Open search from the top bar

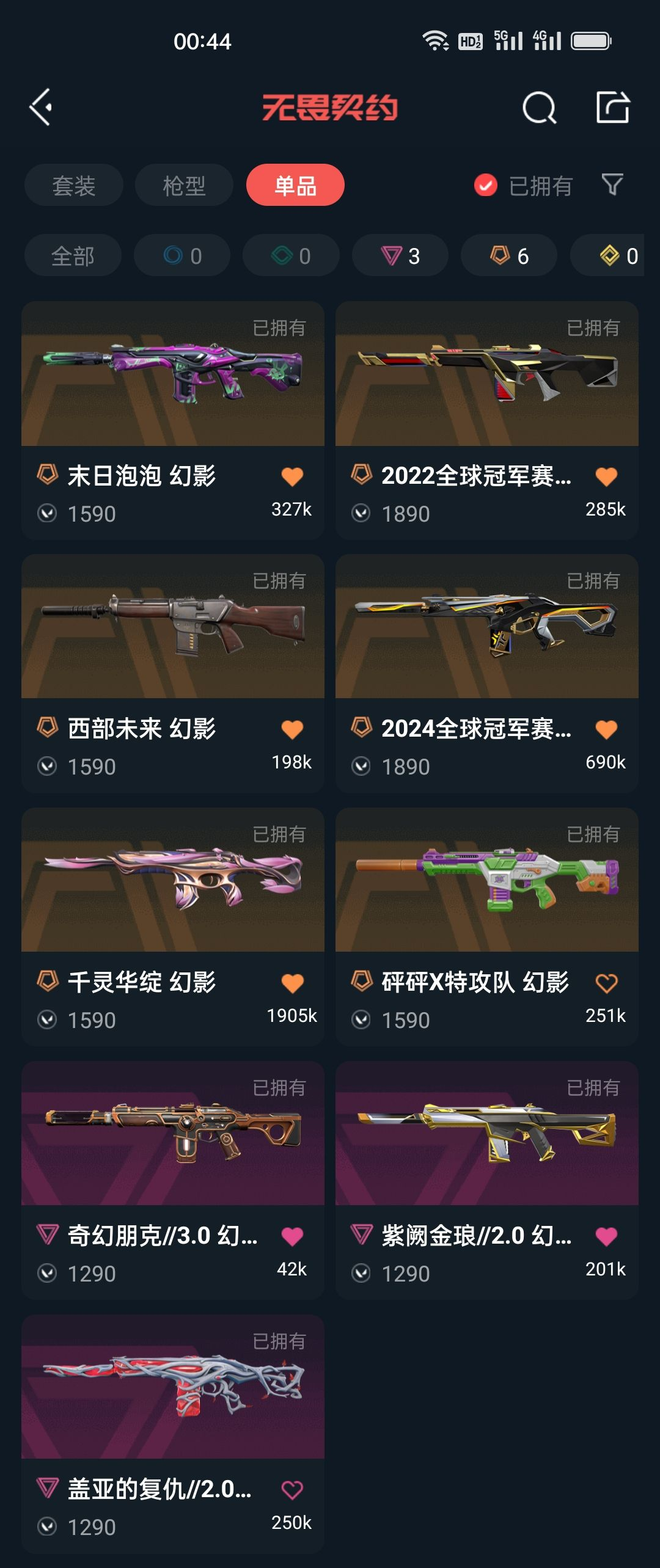[x=539, y=108]
